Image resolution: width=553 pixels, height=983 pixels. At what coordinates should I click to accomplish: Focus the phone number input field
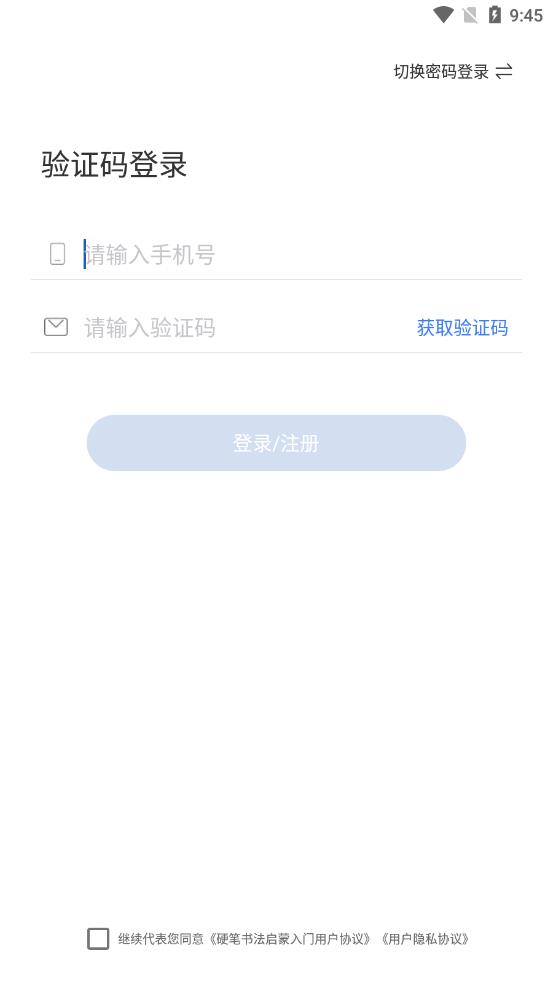(x=301, y=255)
